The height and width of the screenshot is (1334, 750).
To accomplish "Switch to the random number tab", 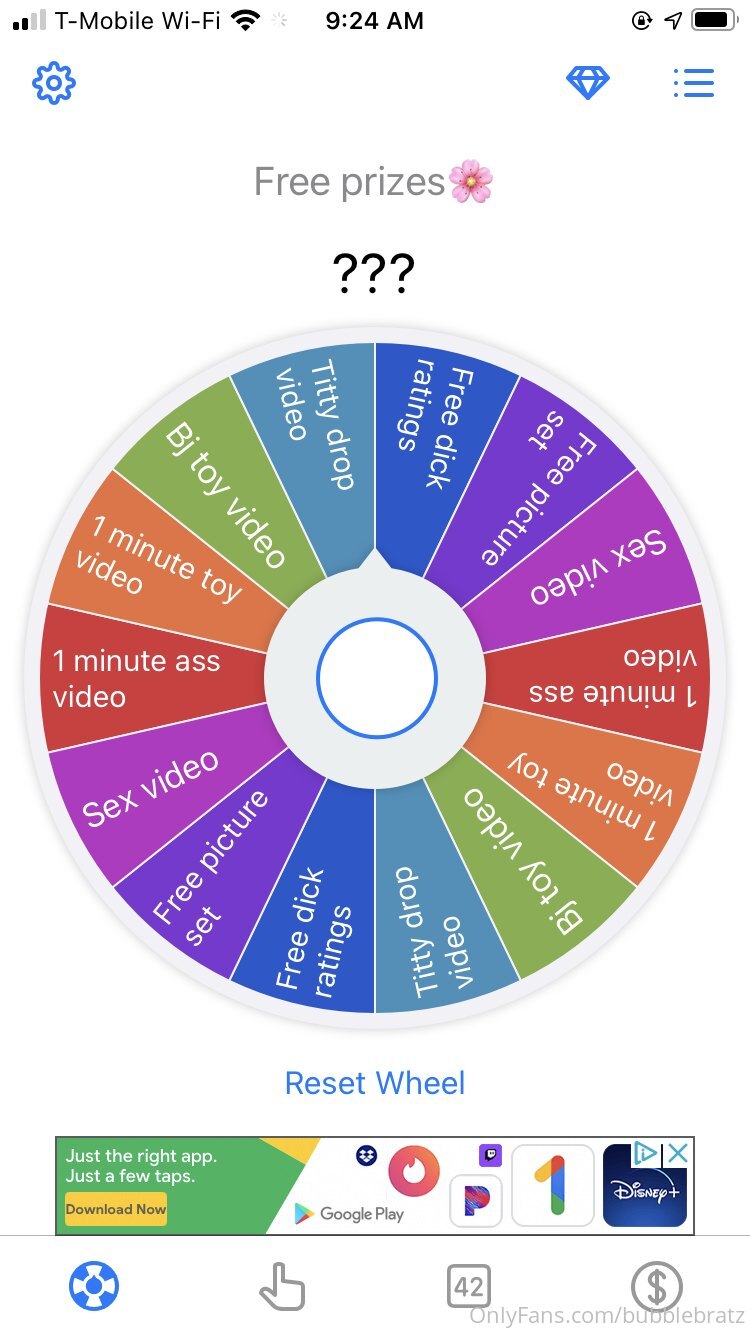I will [468, 1285].
